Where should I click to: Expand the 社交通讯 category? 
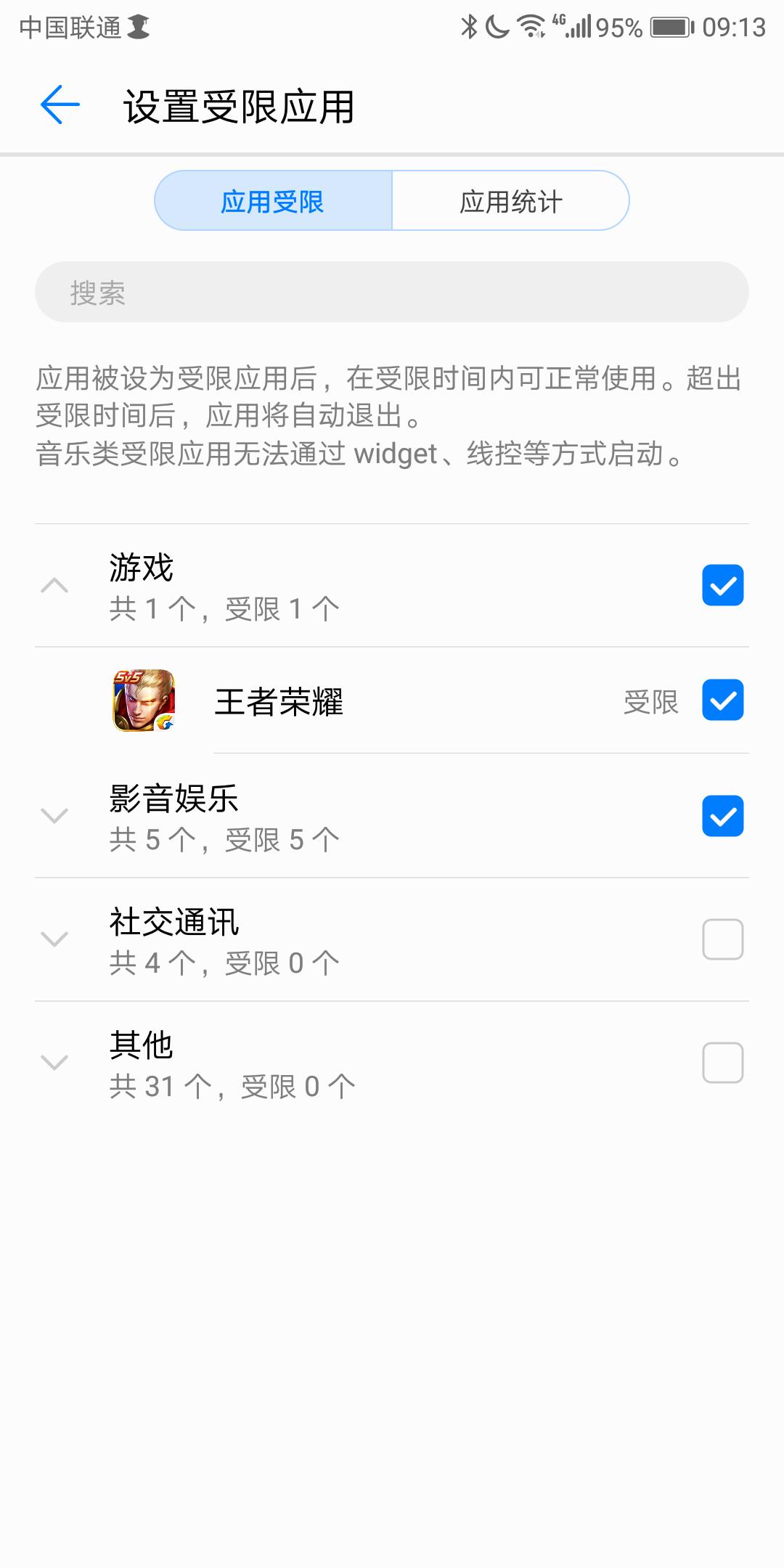point(54,938)
